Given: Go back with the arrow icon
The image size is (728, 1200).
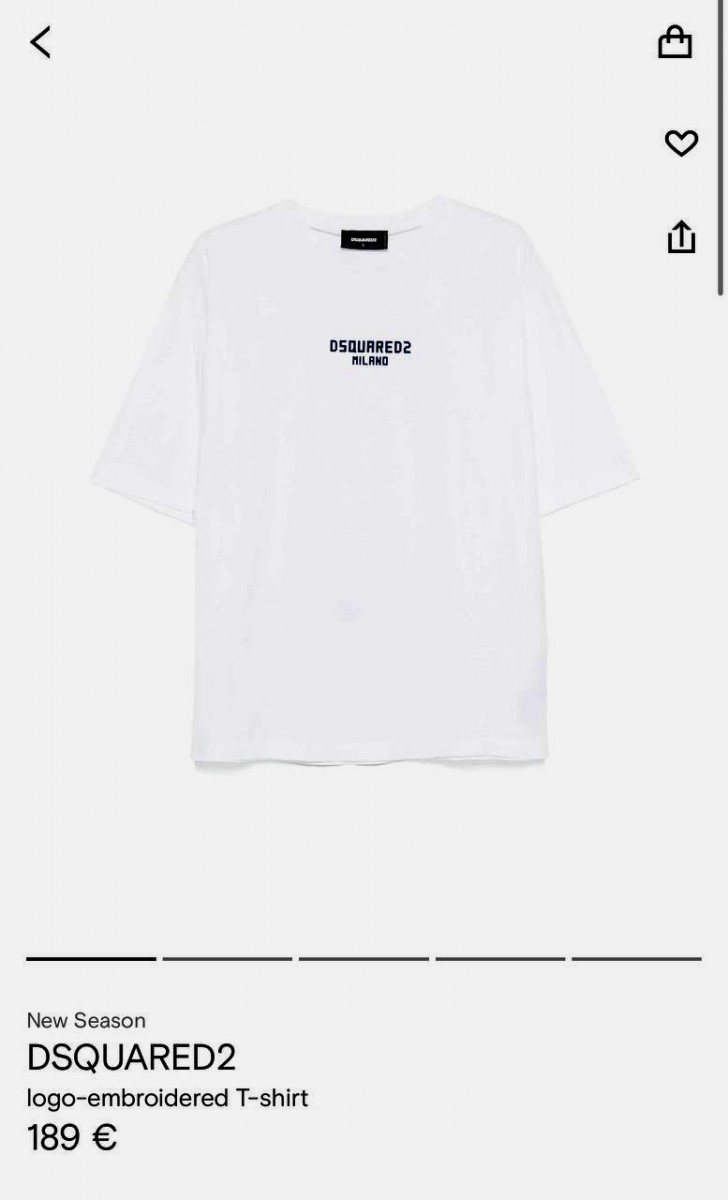Looking at the screenshot, I should (x=40, y=42).
